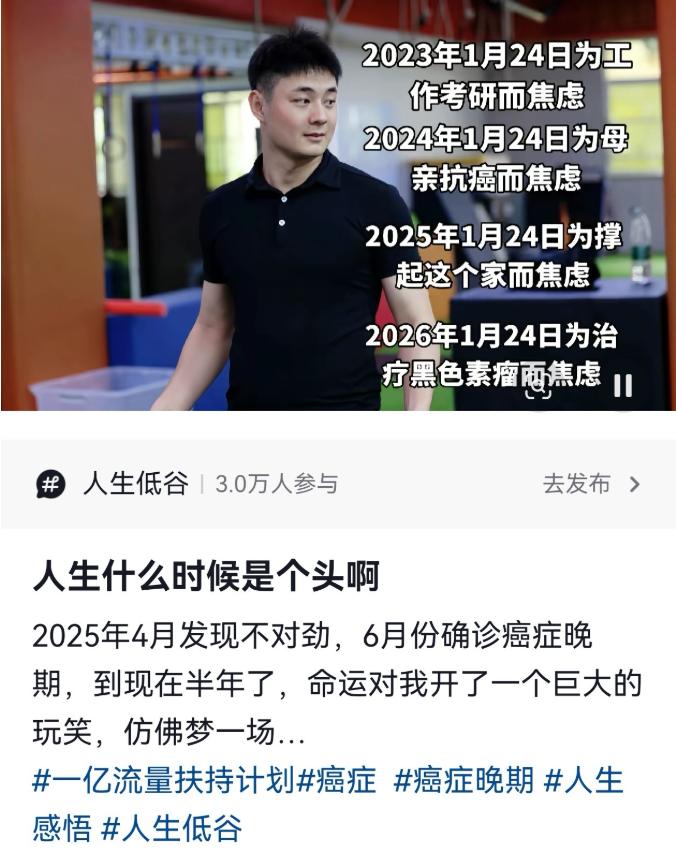Open the 人生低谷 topic page
The width and height of the screenshot is (676, 861).
click(135, 485)
